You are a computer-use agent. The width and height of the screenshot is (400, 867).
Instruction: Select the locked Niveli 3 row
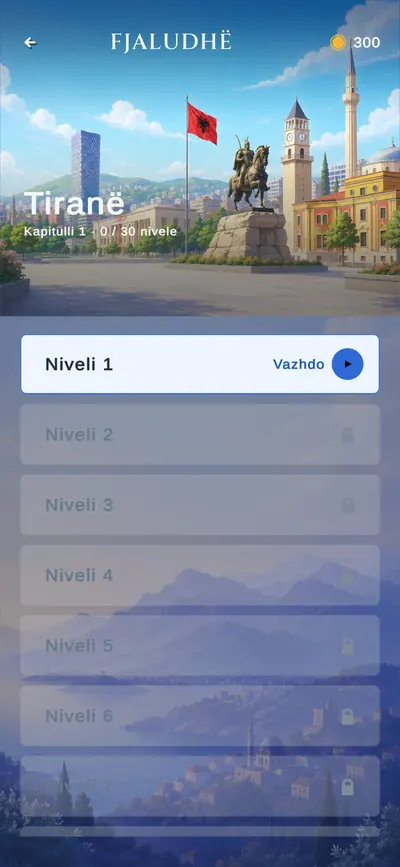tap(200, 505)
